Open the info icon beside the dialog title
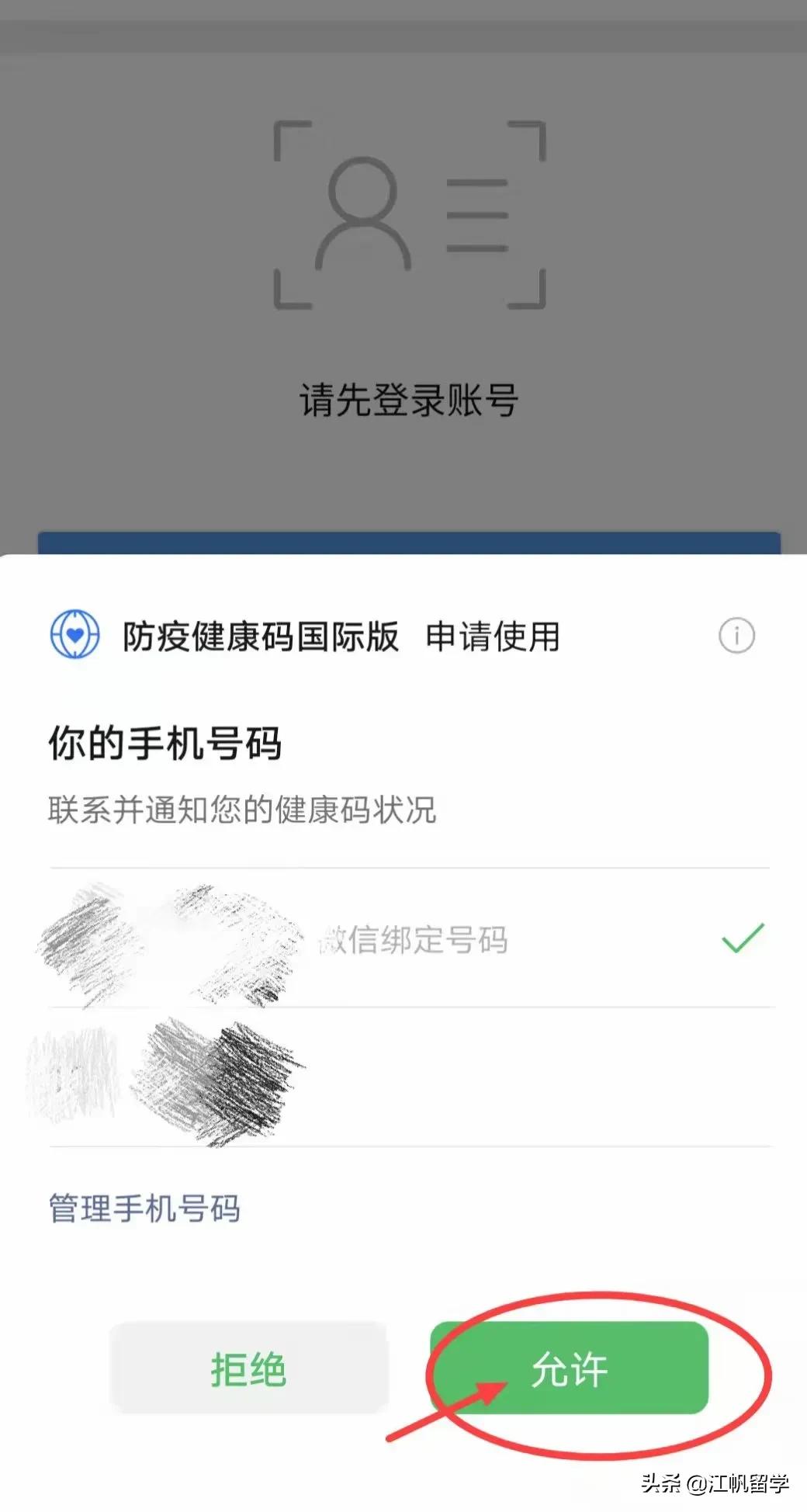The height and width of the screenshot is (1512, 807). coord(736,635)
